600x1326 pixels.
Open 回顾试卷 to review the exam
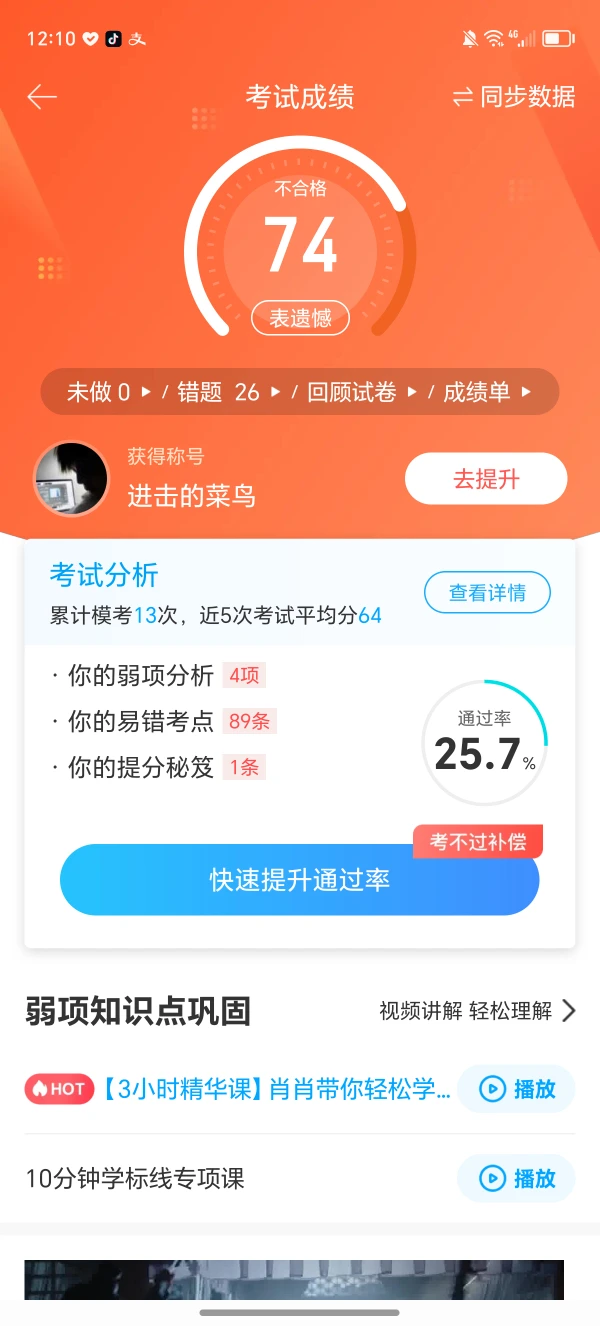[x=362, y=392]
